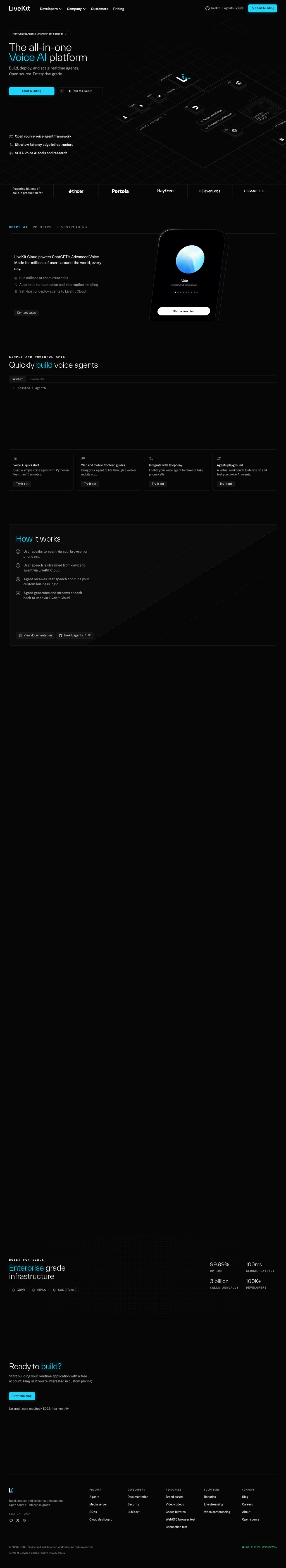Expand the Developers dropdown menu

51,9
